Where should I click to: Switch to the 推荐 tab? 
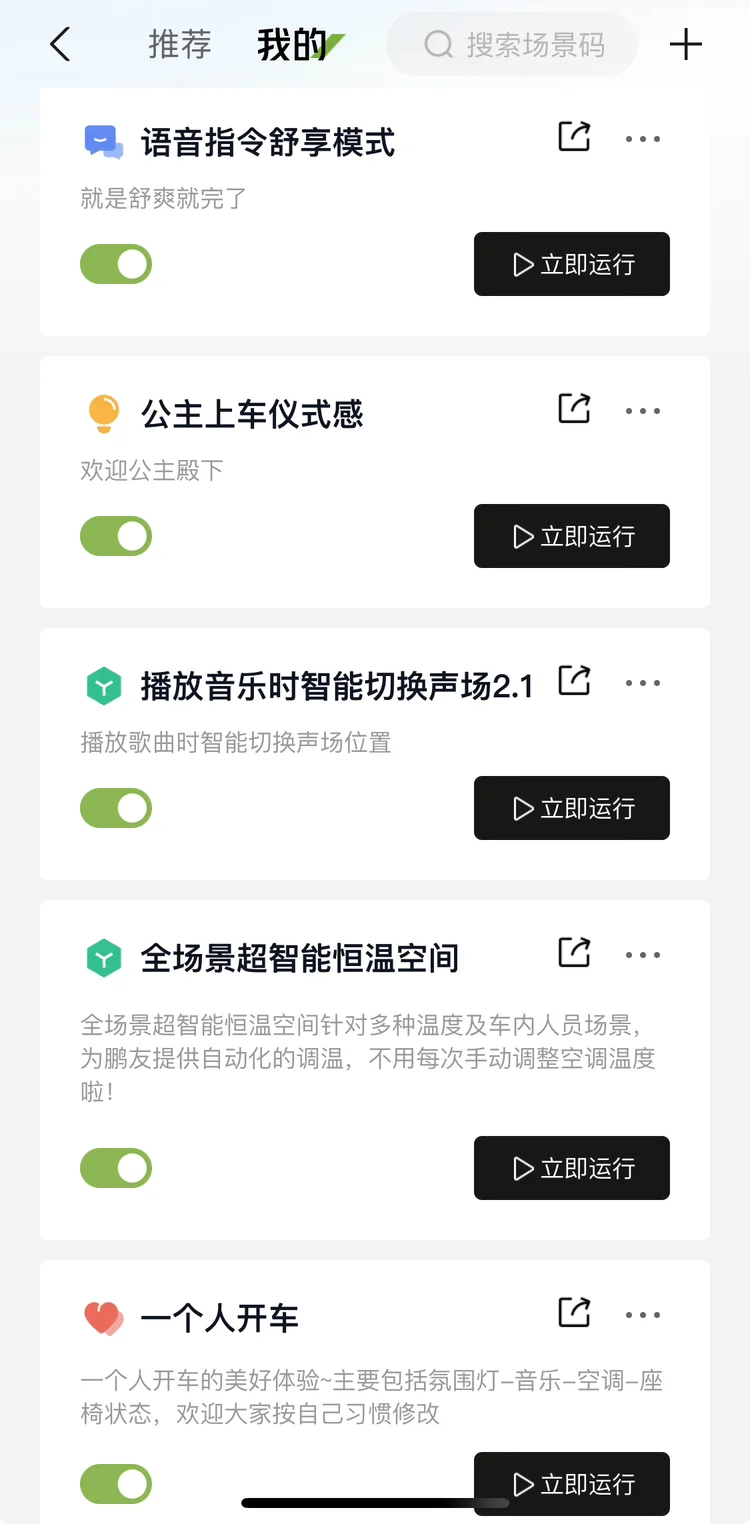pos(180,44)
